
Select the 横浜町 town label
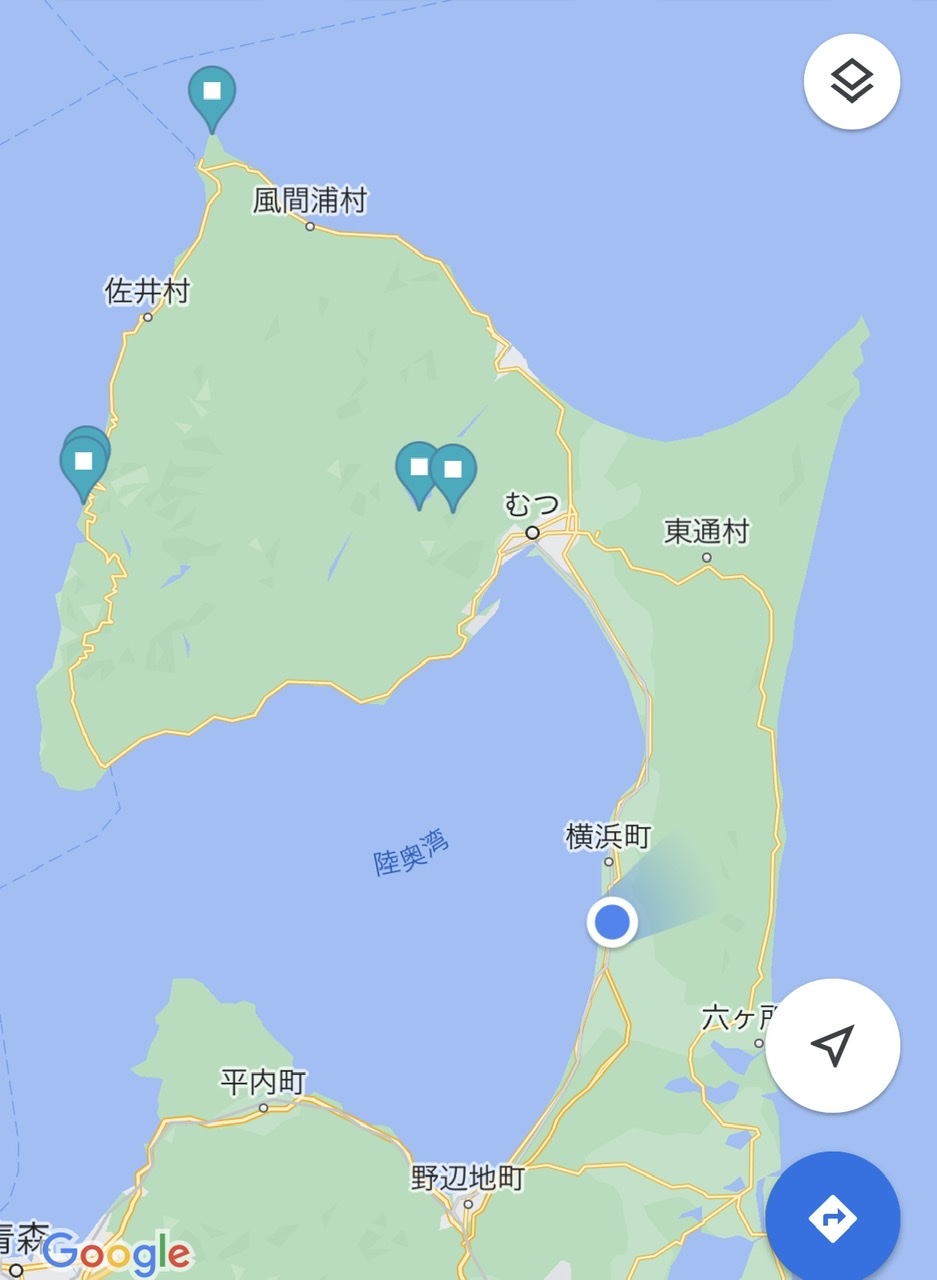point(608,837)
